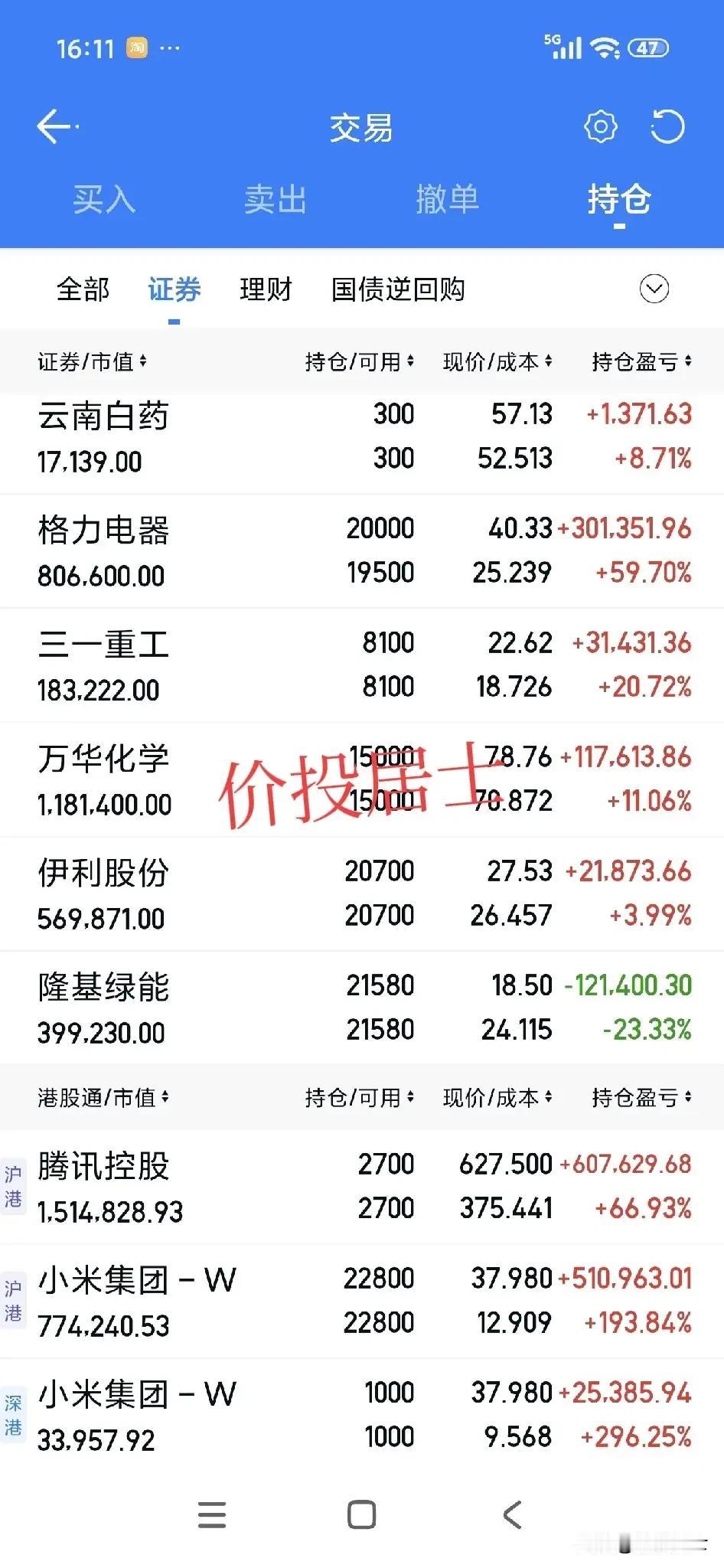Open the 理财 category tab
Image resolution: width=724 pixels, height=1568 pixels.
point(266,290)
